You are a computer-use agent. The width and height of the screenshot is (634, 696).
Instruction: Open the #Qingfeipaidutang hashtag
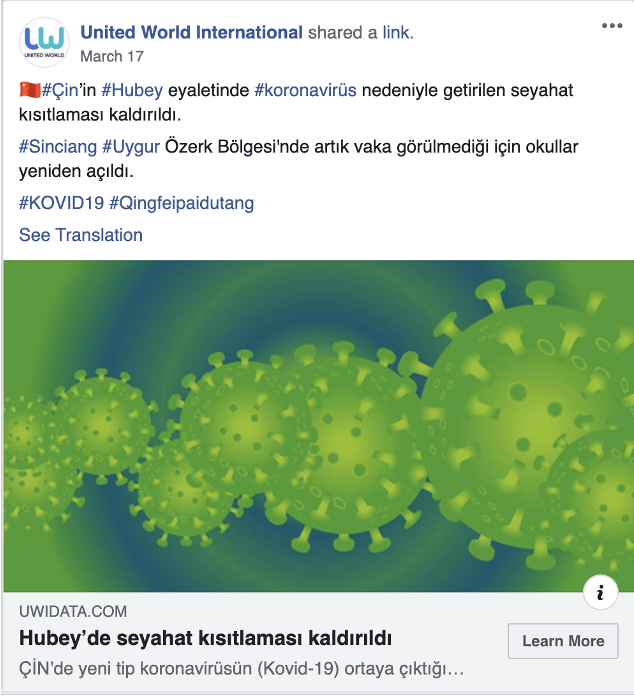[181, 203]
